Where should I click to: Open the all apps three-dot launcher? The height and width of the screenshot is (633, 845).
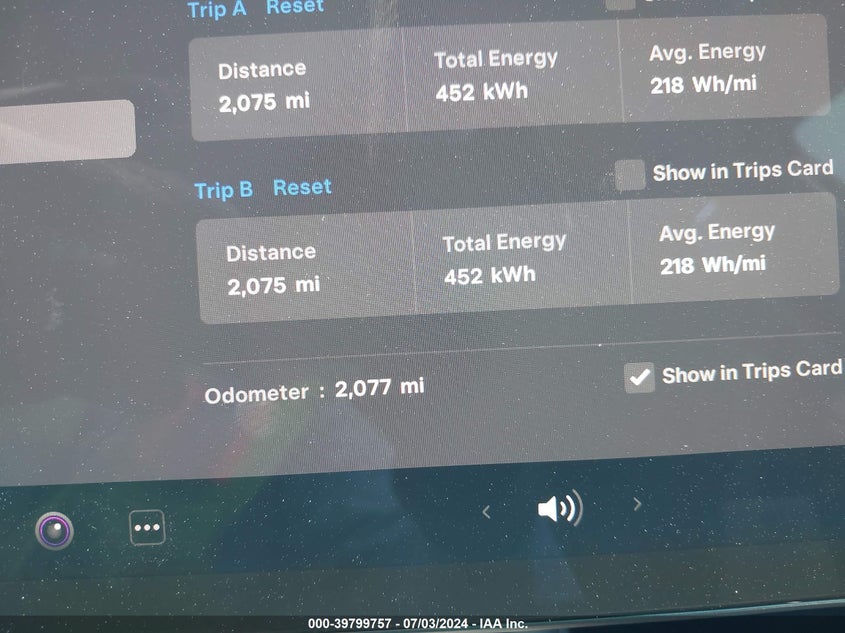[x=147, y=527]
